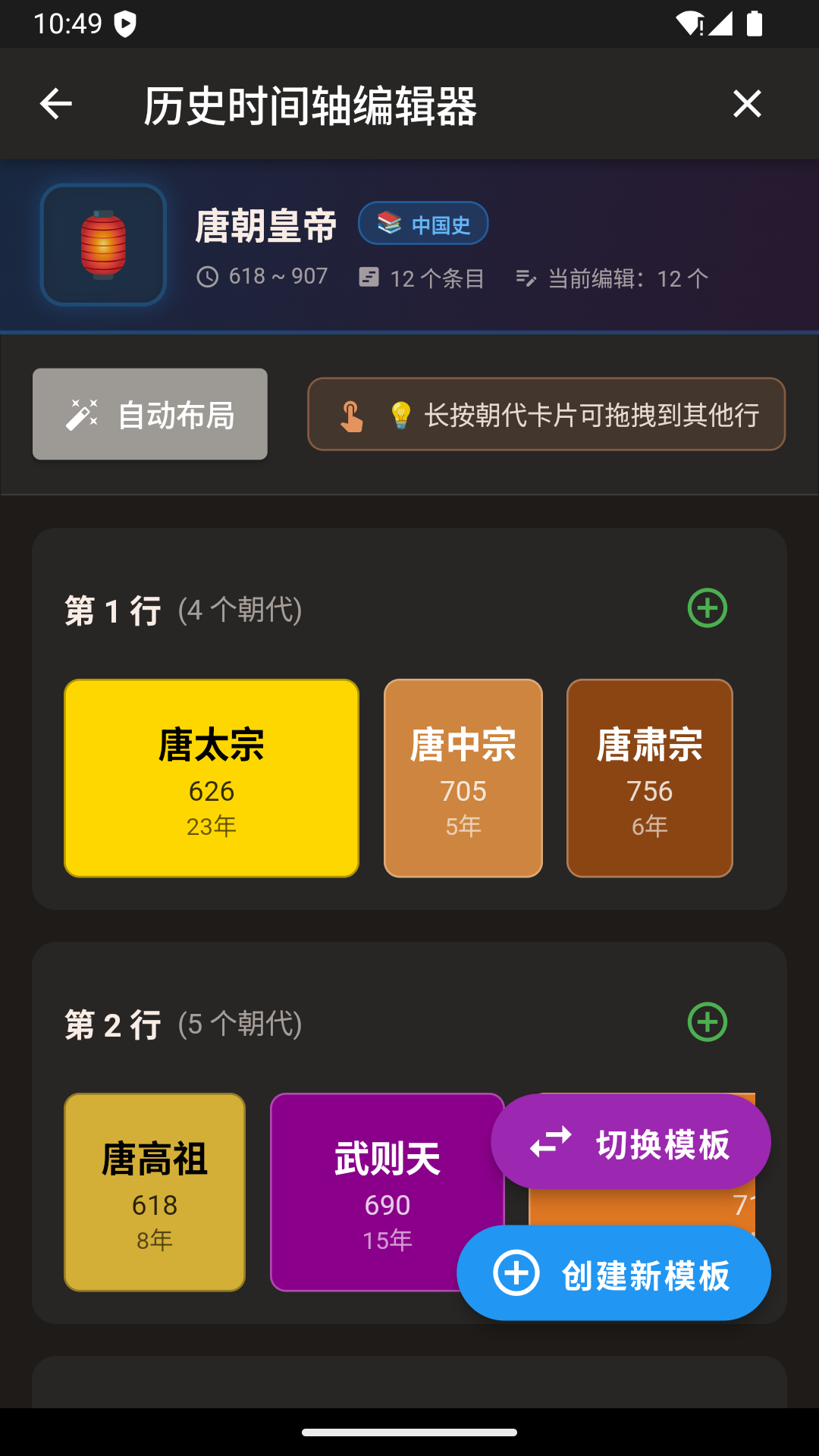The height and width of the screenshot is (1456, 819).
Task: Click the edit icon next to 当前编辑
Action: pos(526,278)
